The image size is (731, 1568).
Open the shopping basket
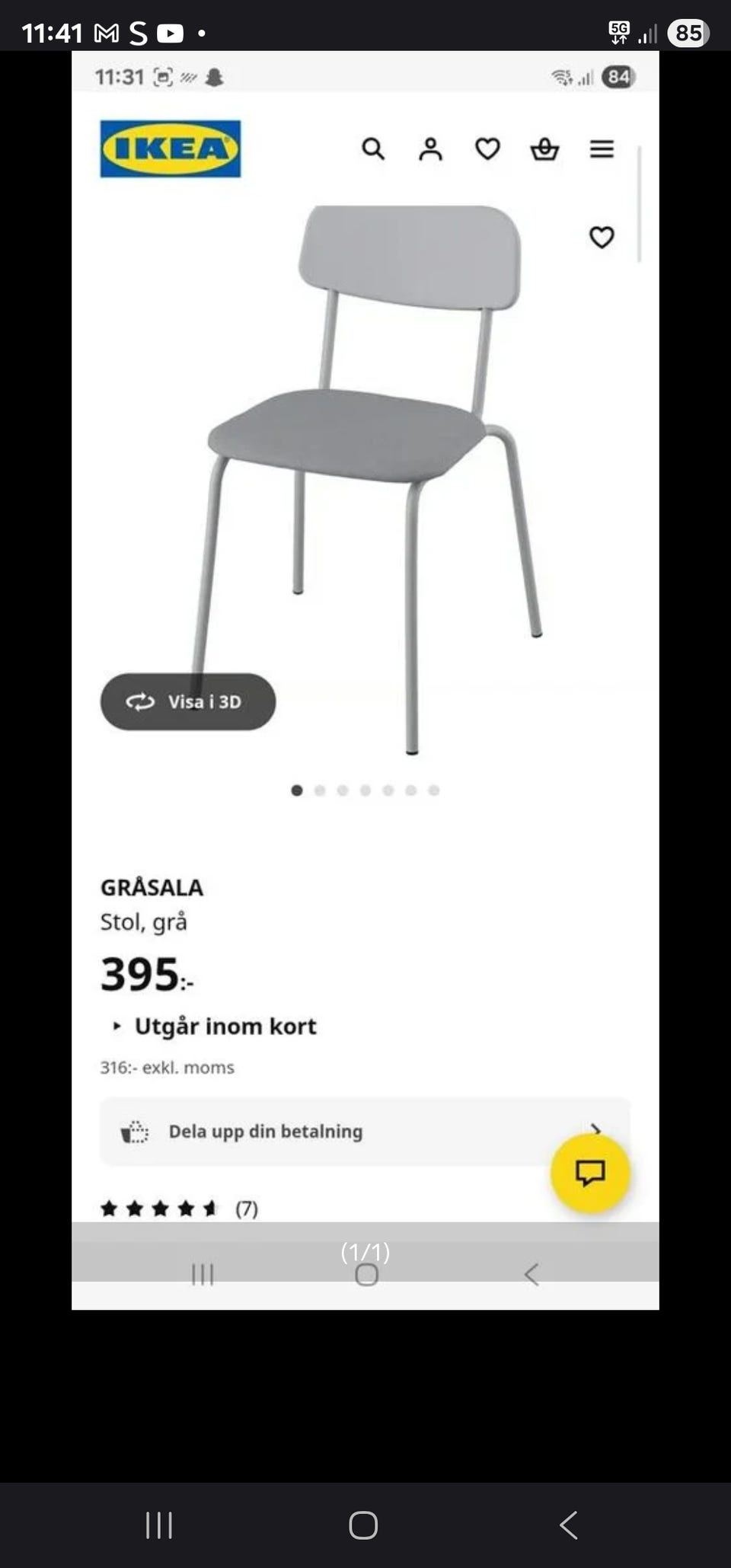tap(544, 149)
